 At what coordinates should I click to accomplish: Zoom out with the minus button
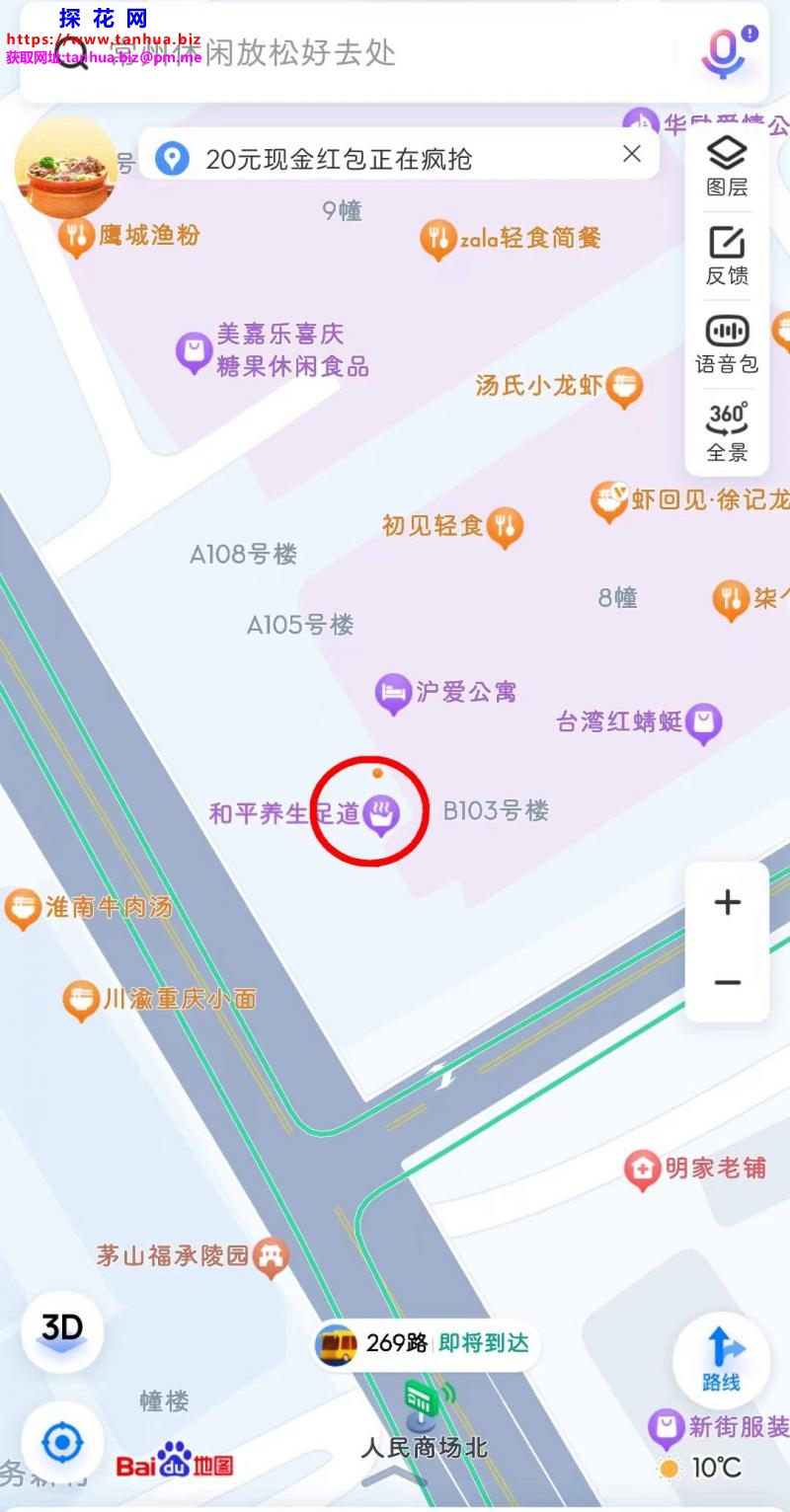click(x=728, y=983)
